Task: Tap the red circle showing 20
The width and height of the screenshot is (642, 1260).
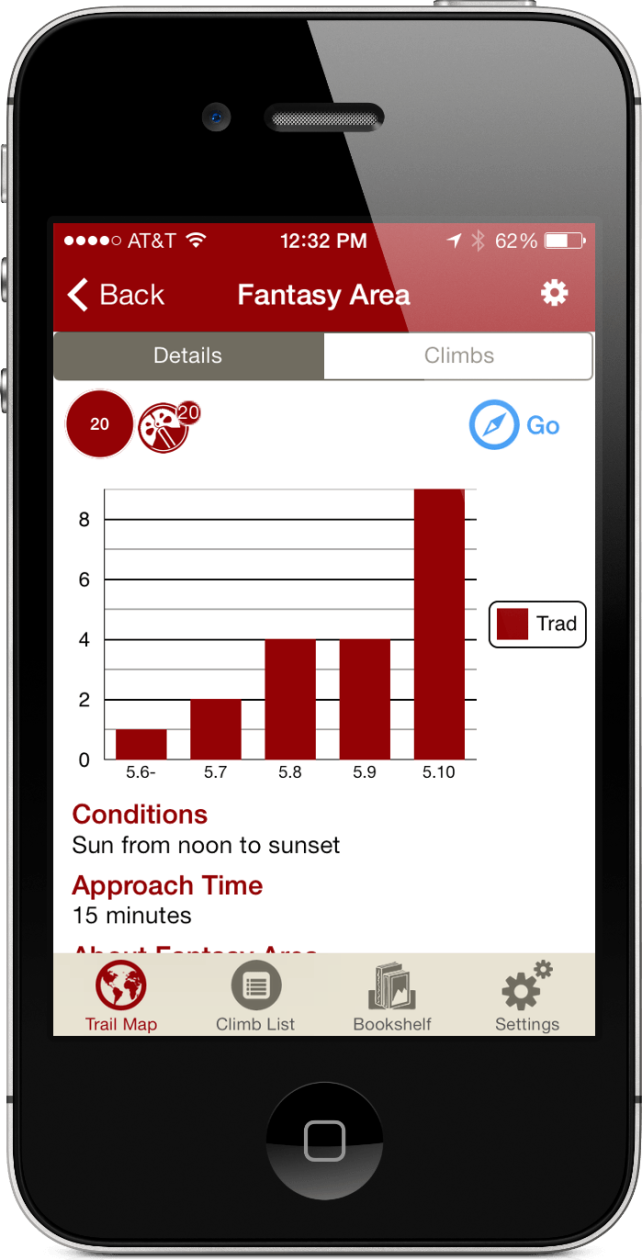Action: click(99, 424)
